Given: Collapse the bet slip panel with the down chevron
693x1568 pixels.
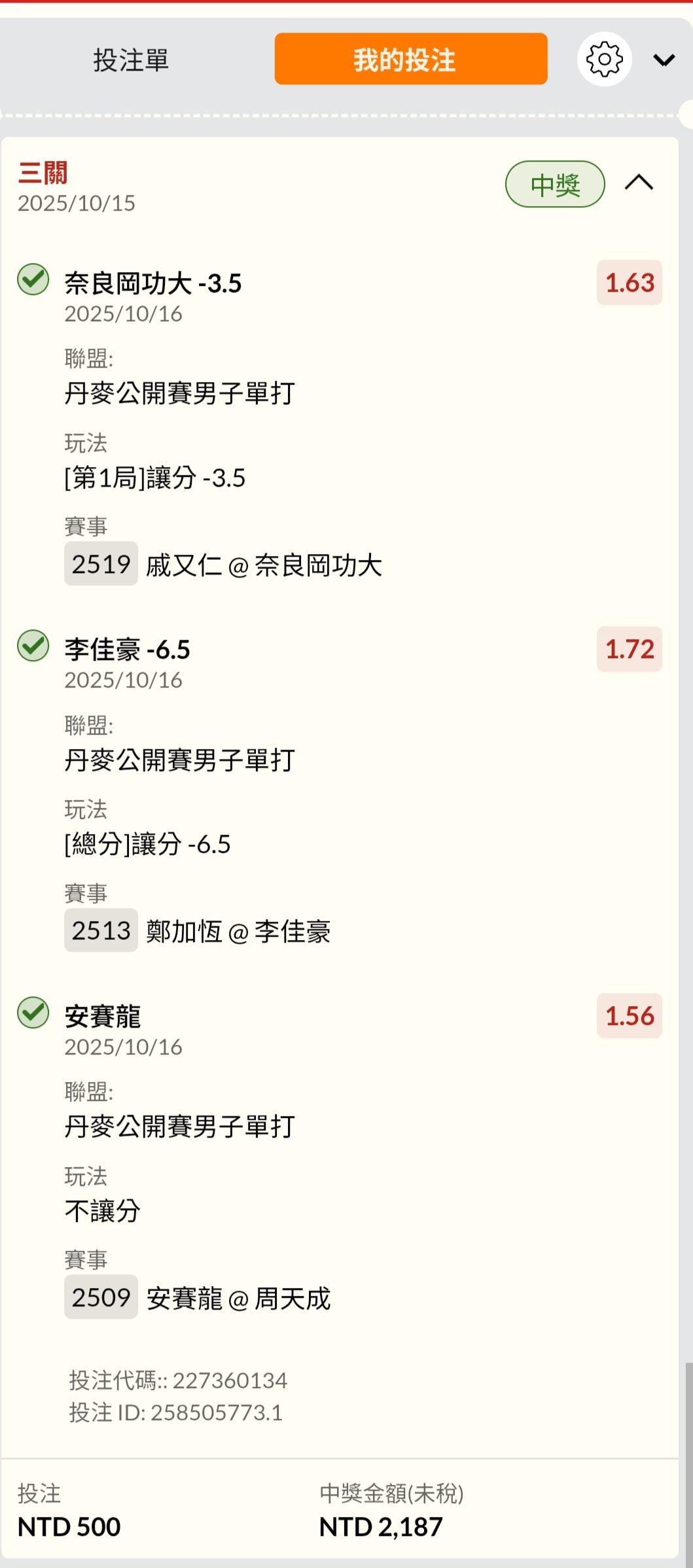Looking at the screenshot, I should (x=664, y=60).
